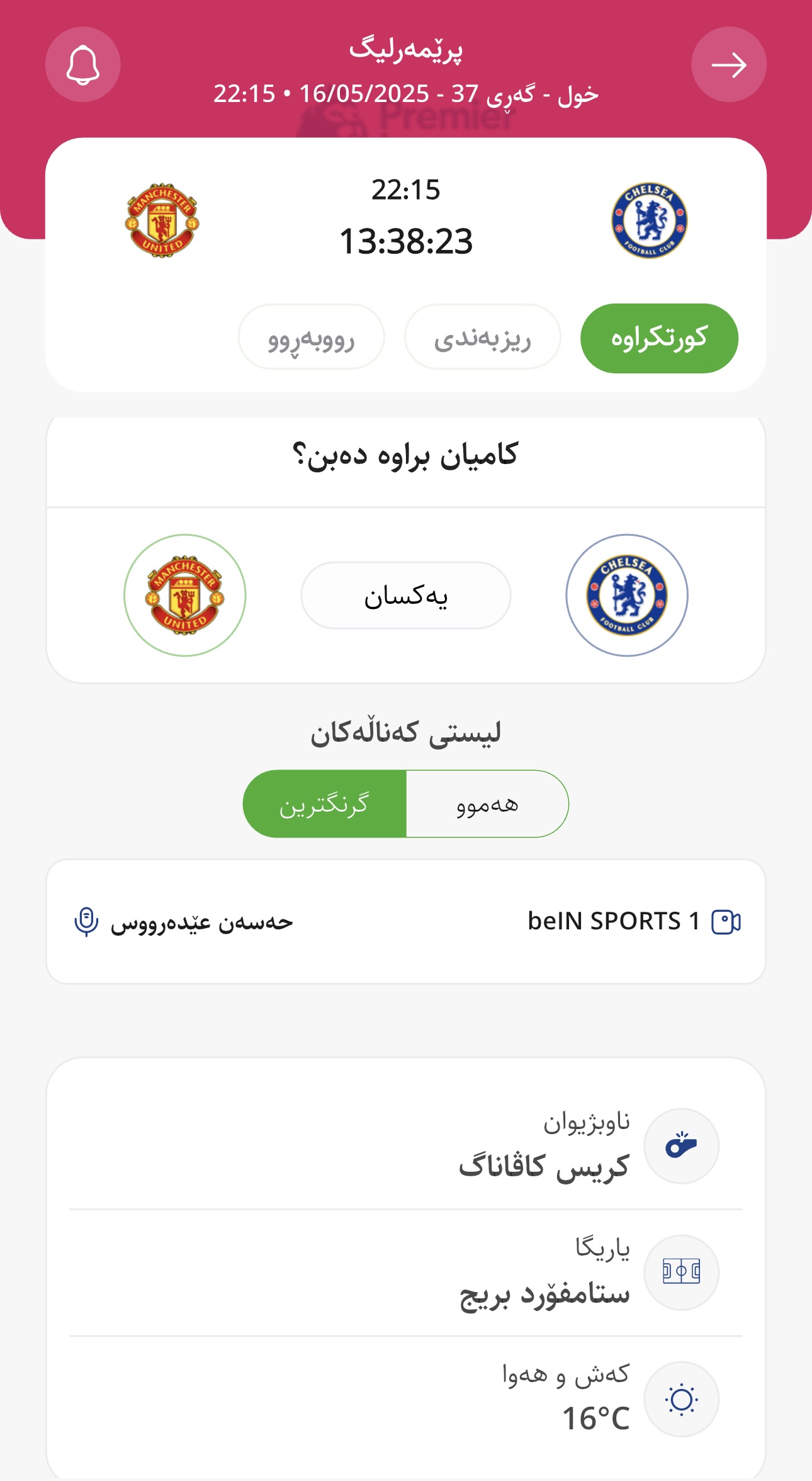The height and width of the screenshot is (1481, 812).
Task: Open the beIN SPORTS 1 channel row
Action: 406,922
